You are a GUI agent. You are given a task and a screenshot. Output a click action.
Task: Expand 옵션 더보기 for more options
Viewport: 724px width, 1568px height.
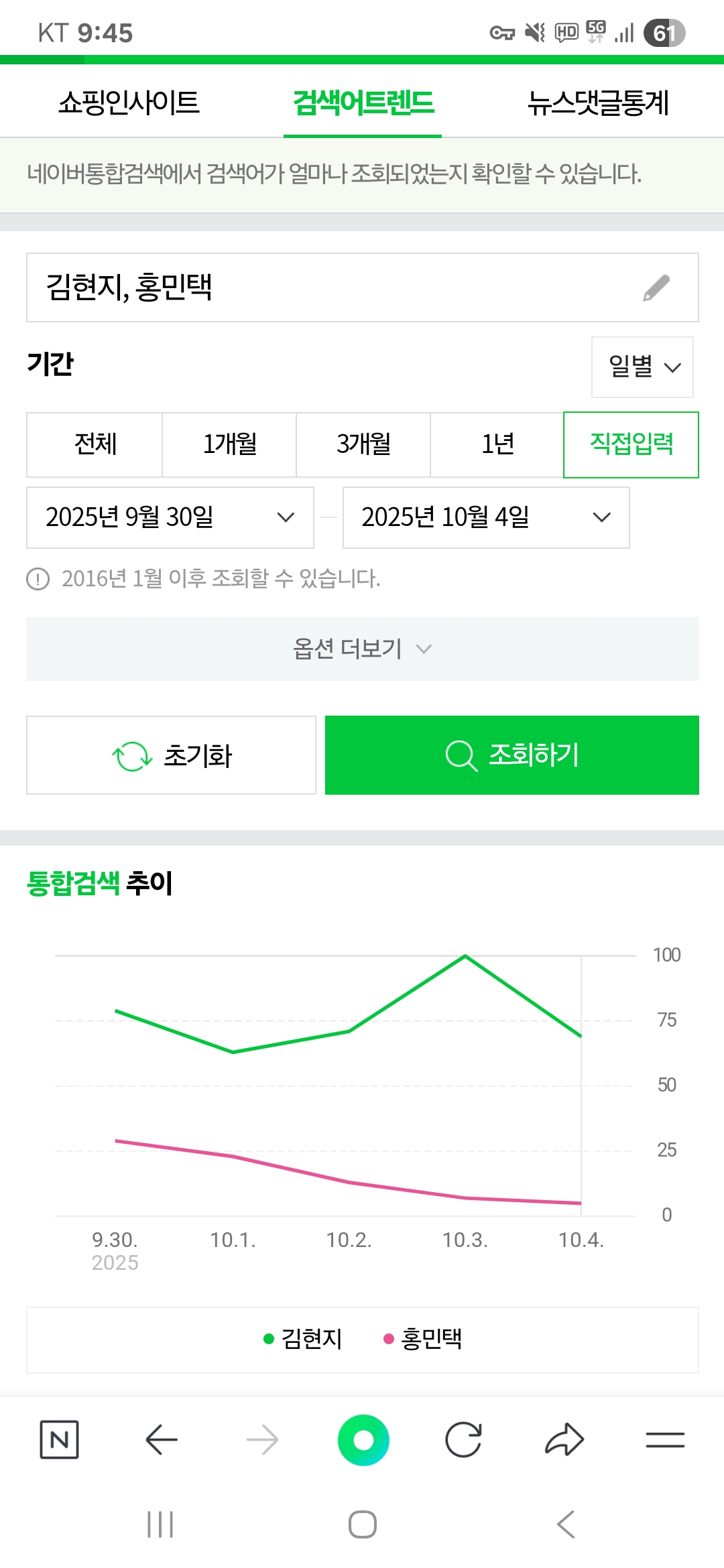coord(362,649)
